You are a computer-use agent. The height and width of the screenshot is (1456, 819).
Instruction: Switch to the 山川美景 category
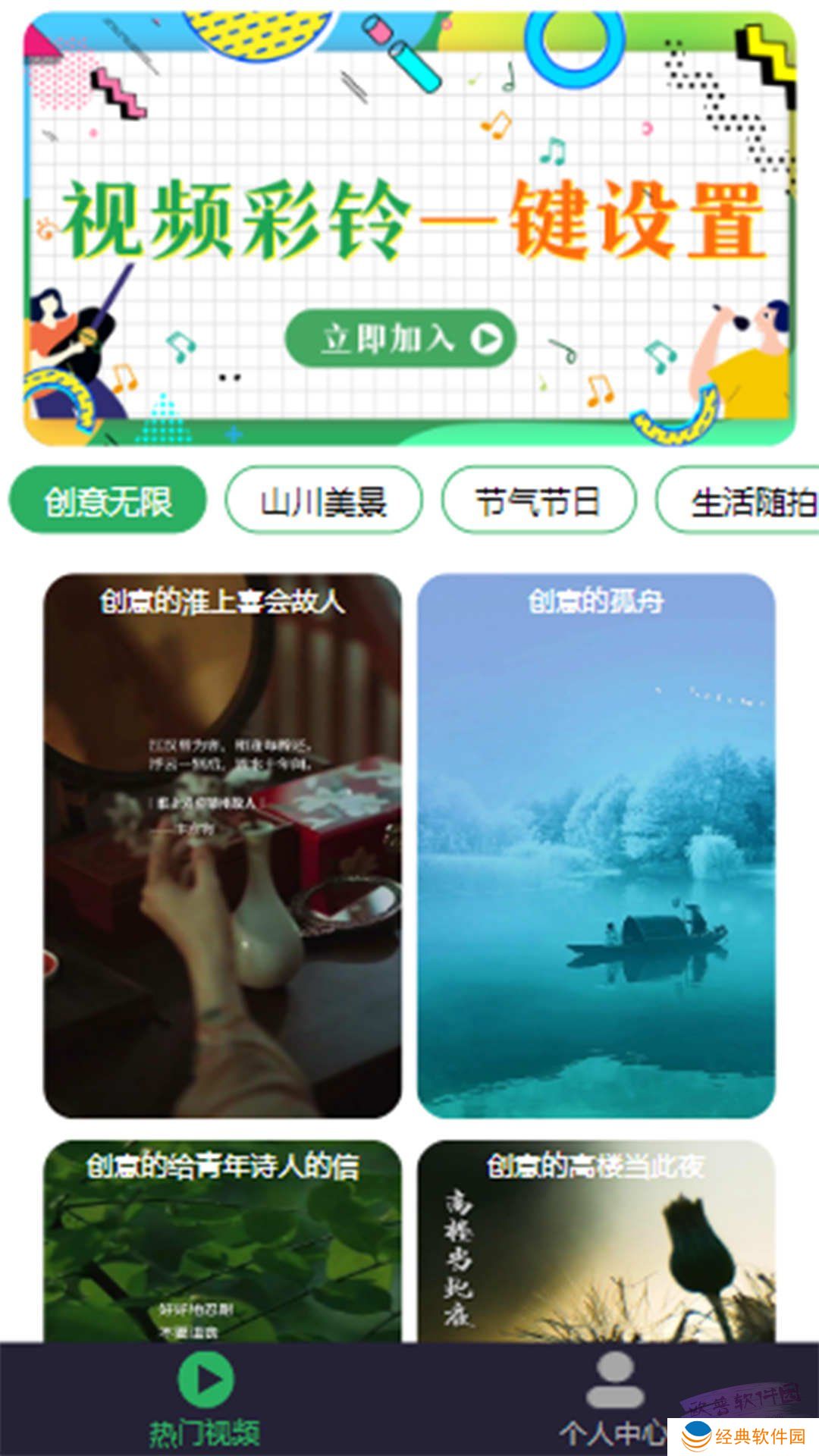tap(324, 500)
